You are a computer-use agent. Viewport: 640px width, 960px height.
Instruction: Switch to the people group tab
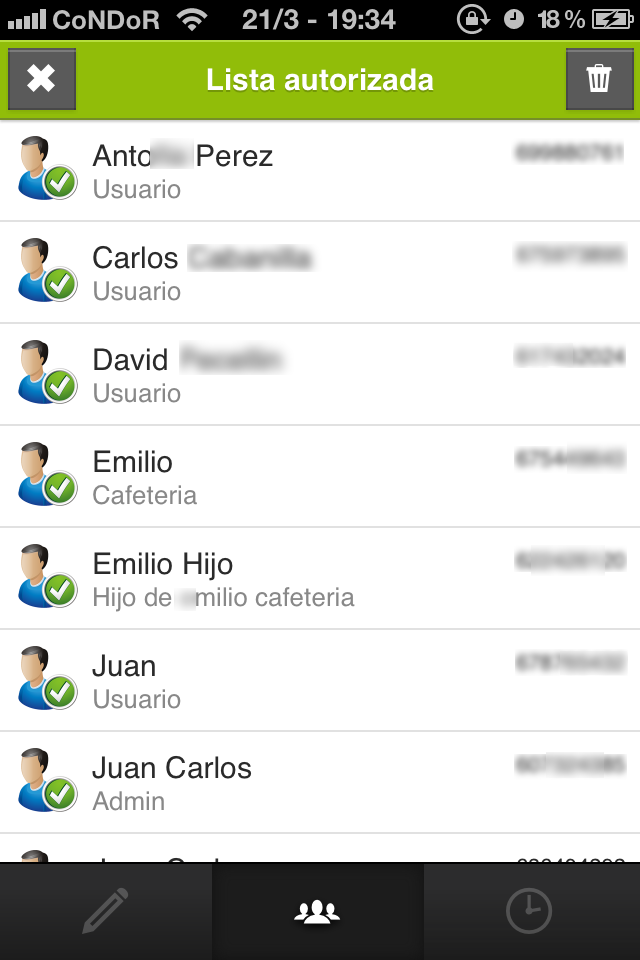(x=318, y=911)
